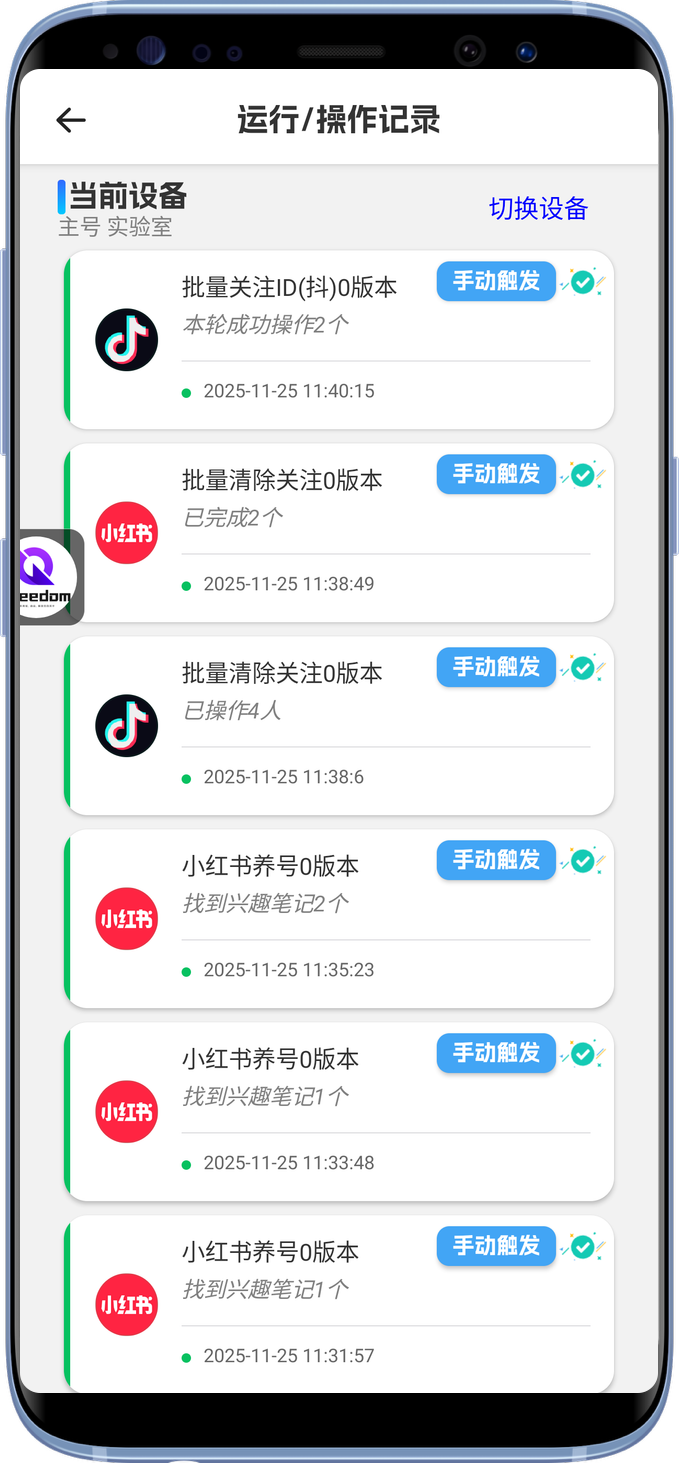The width and height of the screenshot is (679, 1463).
Task: Select the 小红书养号 record from 11:33:48
Action: (338, 1112)
